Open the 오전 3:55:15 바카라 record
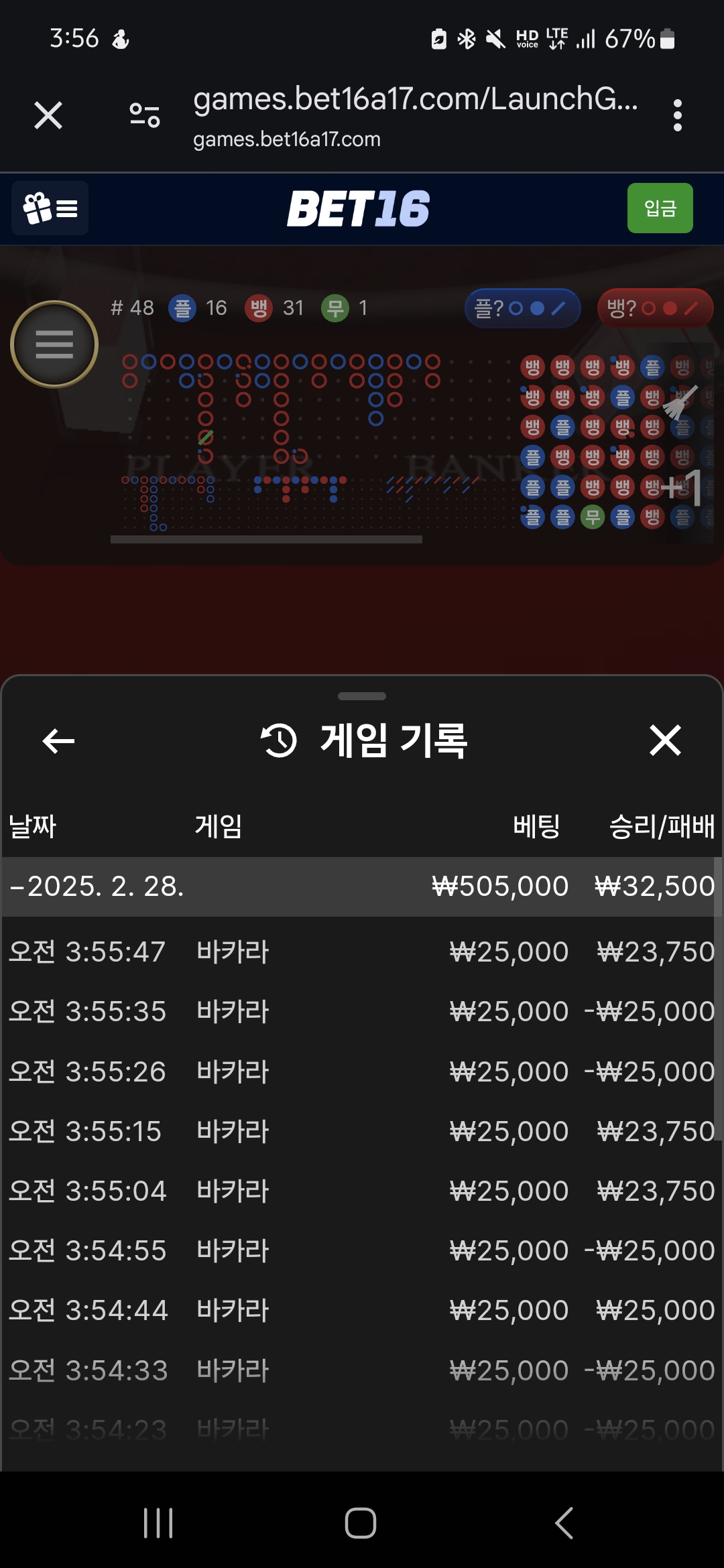724x1568 pixels. [x=362, y=1131]
